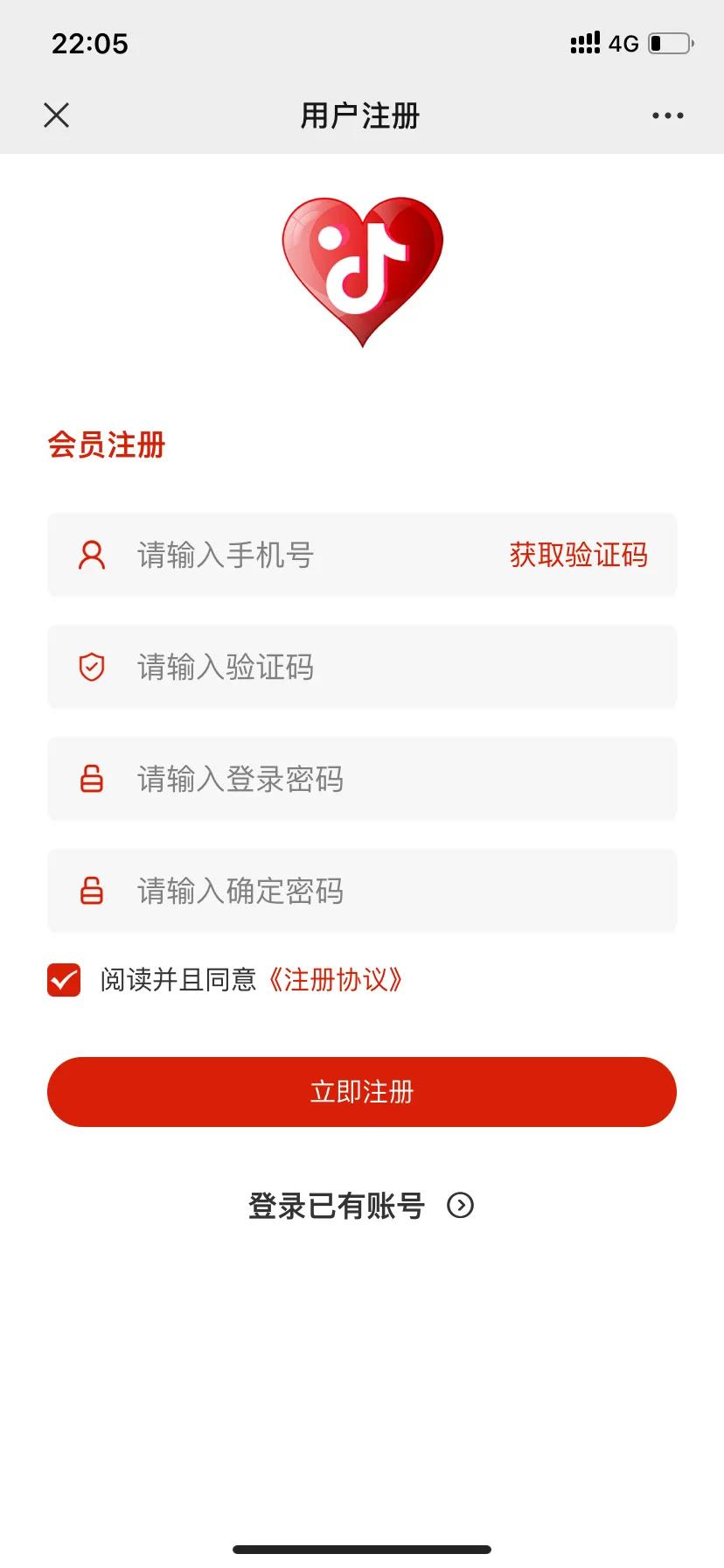Click the 请输入验证码 code input field

click(262, 667)
